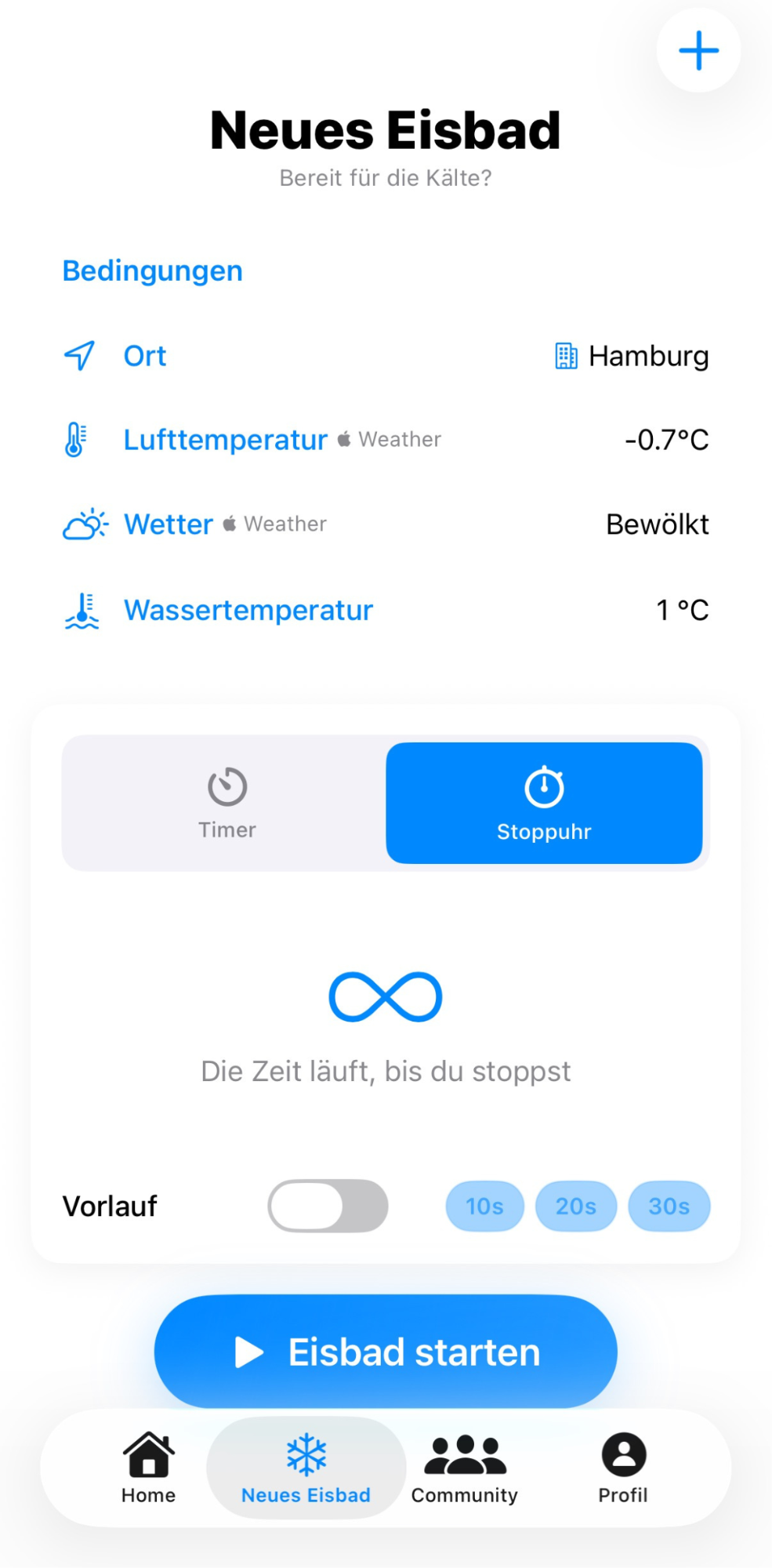The width and height of the screenshot is (772, 1568).
Task: Click the infinity symbol
Action: (386, 996)
